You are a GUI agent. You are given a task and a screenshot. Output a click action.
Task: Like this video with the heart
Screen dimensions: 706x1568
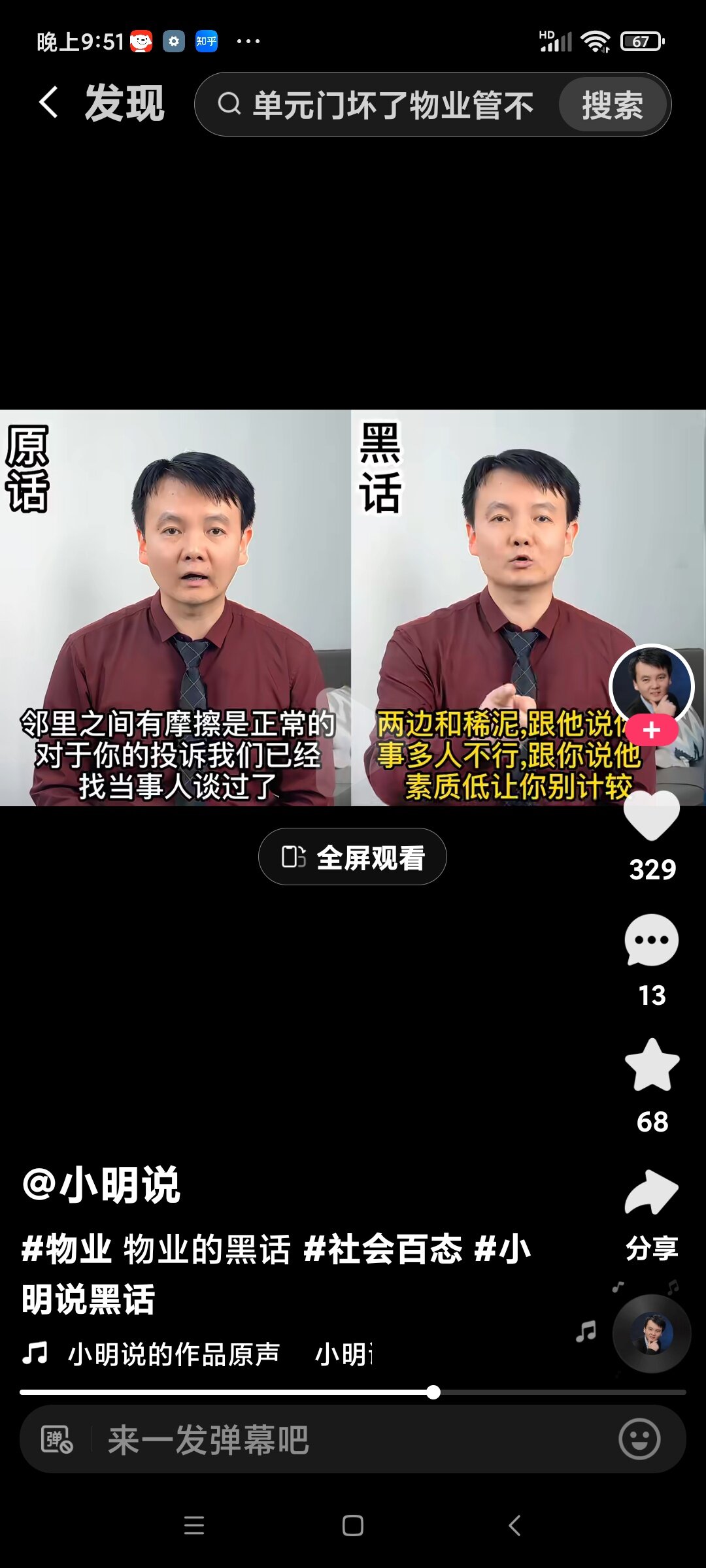point(651,817)
